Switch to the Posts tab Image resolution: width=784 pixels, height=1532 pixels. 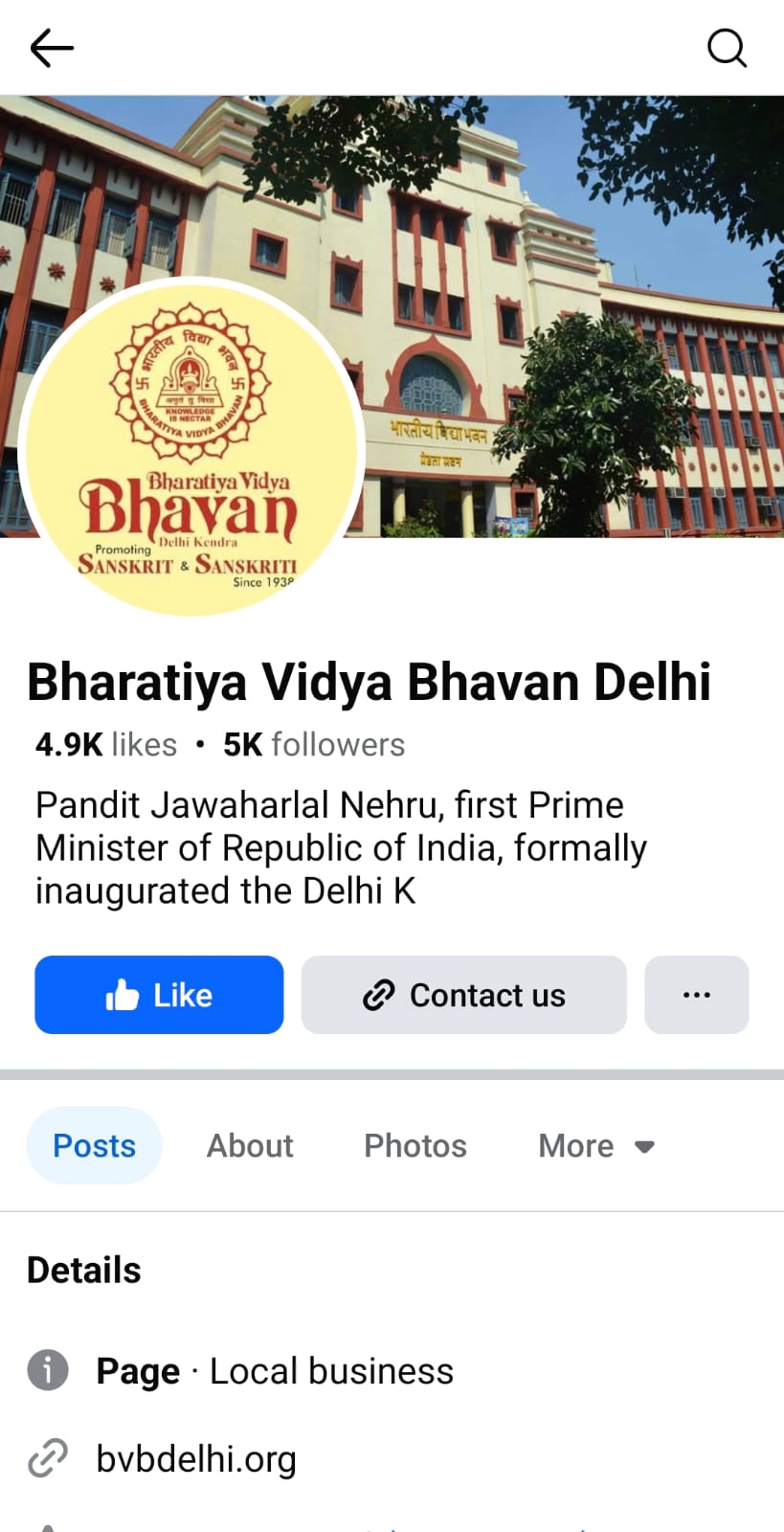(x=94, y=1145)
